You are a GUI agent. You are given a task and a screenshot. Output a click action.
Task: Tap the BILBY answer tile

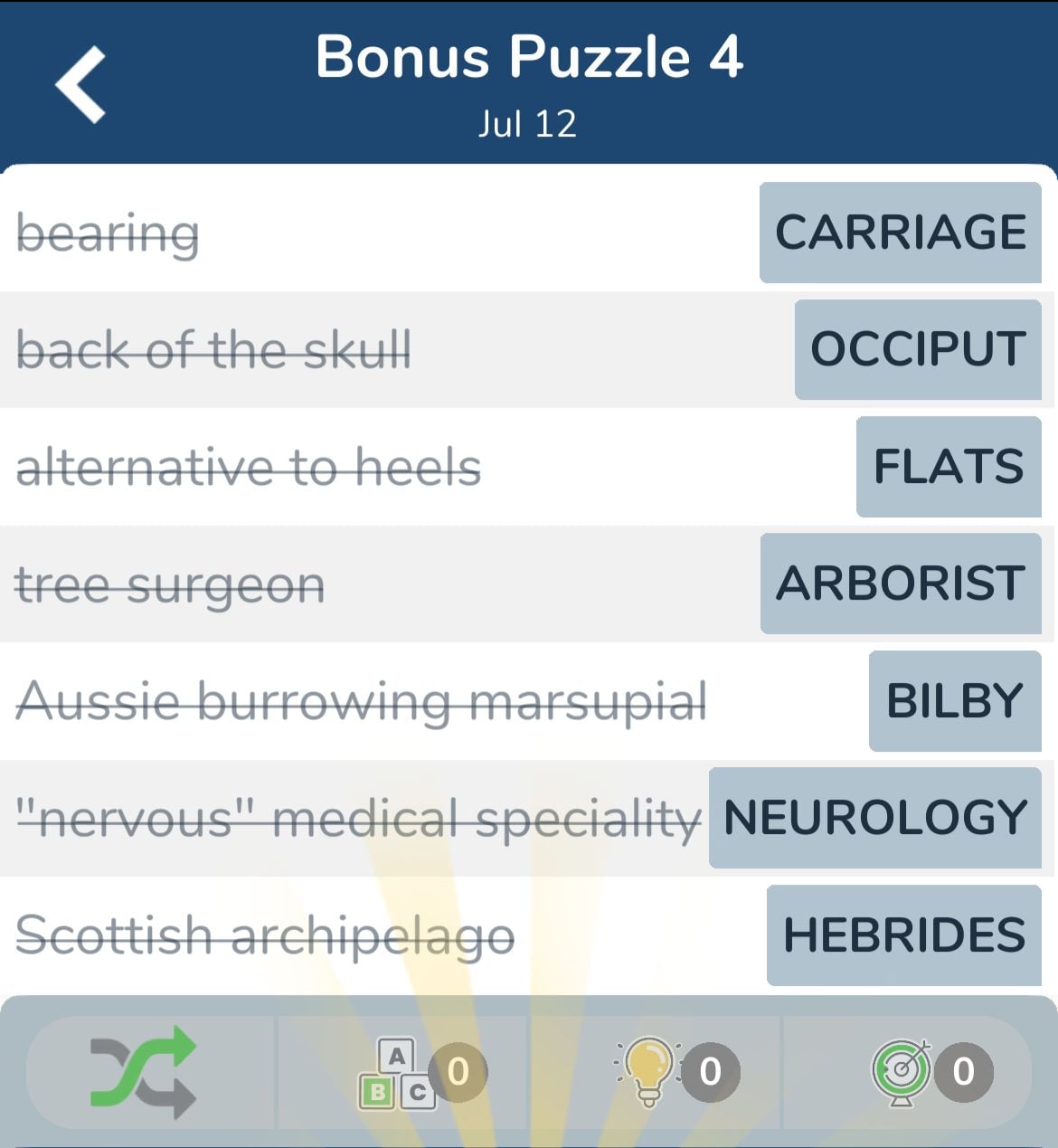(x=955, y=701)
